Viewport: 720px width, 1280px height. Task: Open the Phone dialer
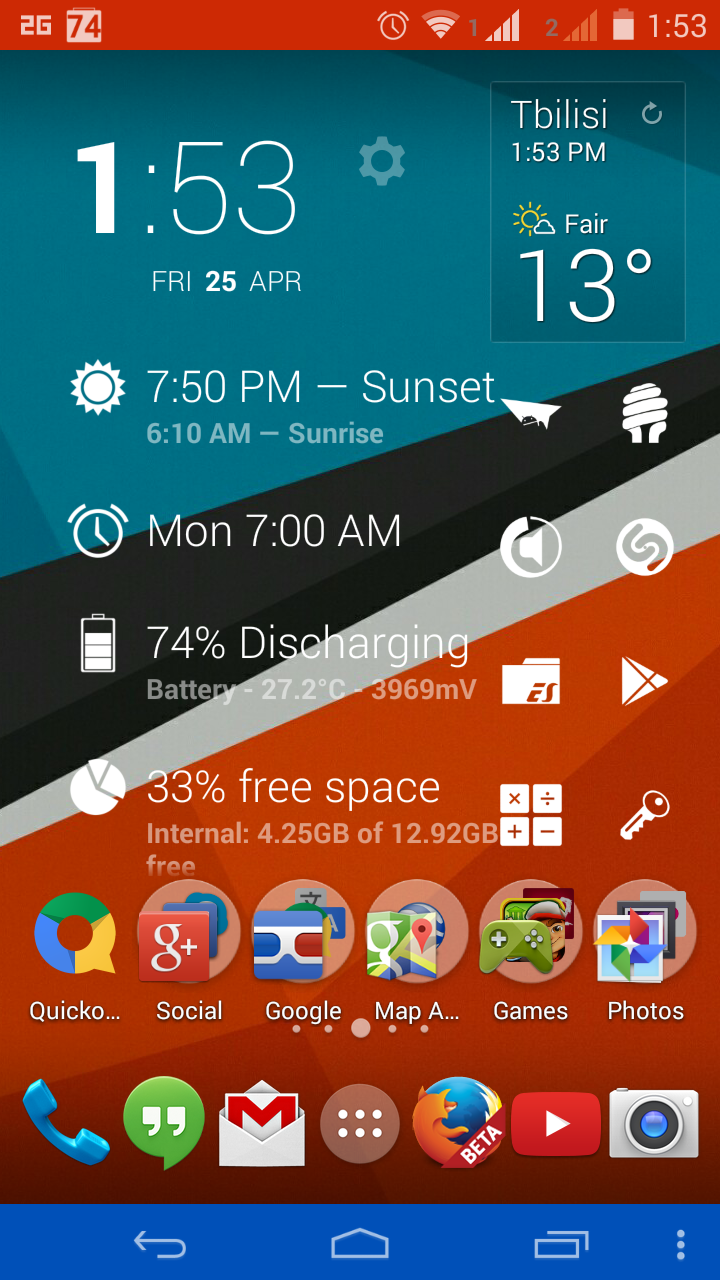[65, 1122]
